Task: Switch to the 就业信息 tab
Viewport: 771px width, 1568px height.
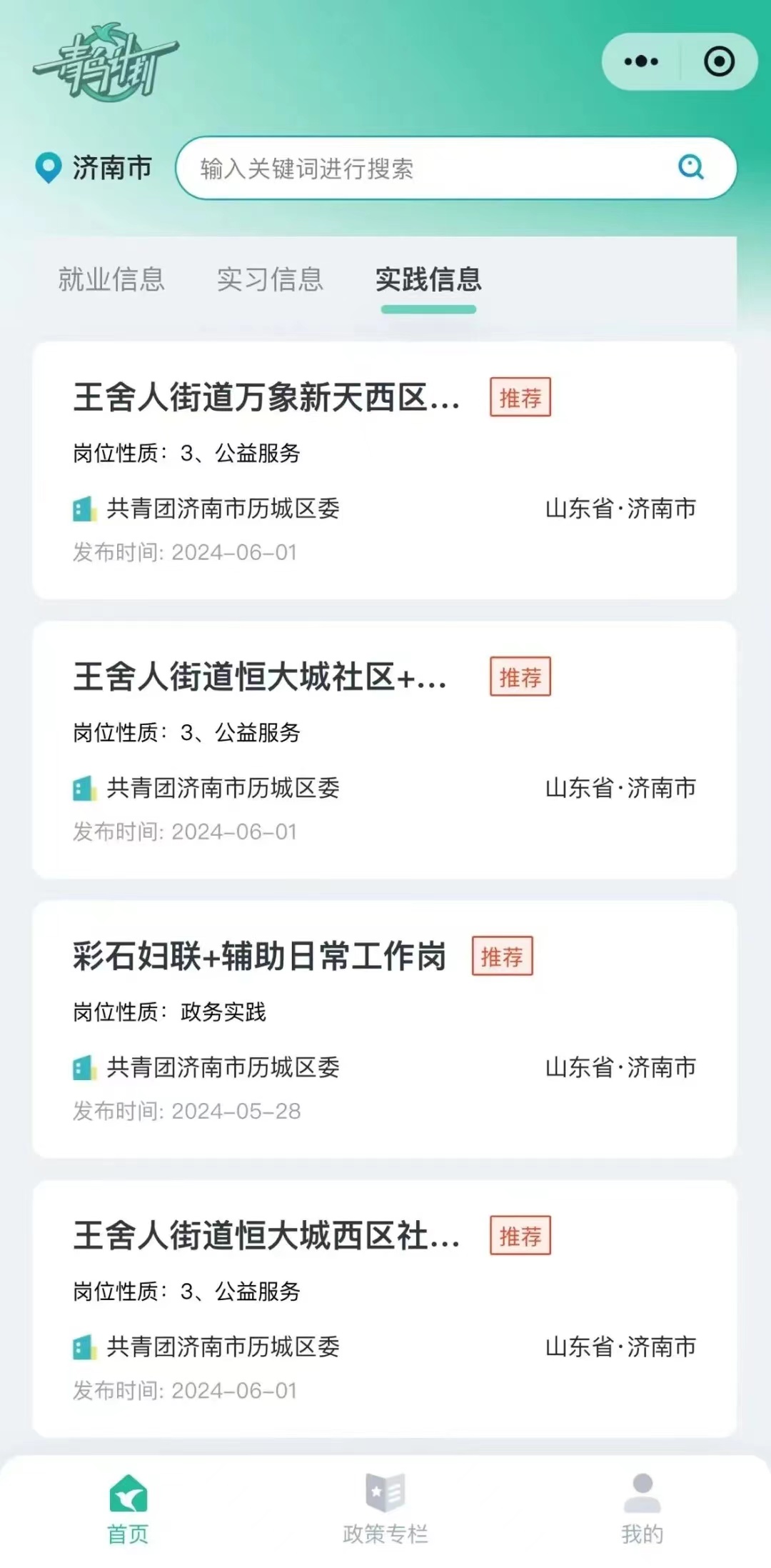Action: (x=111, y=279)
